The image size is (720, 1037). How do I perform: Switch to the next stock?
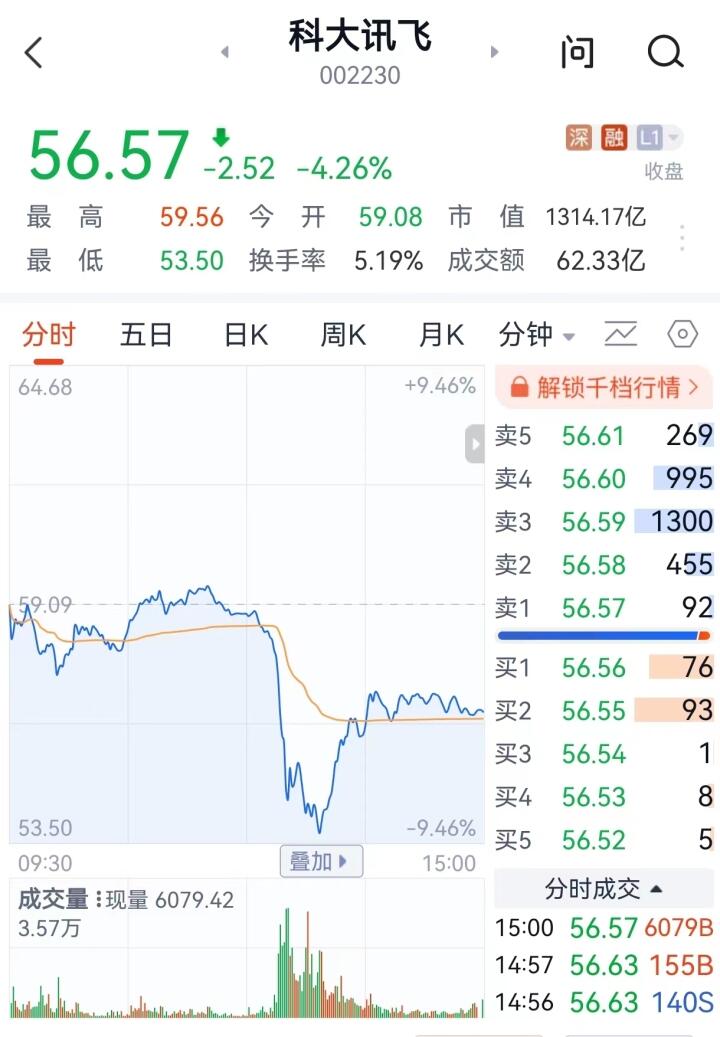pyautogui.click(x=494, y=52)
